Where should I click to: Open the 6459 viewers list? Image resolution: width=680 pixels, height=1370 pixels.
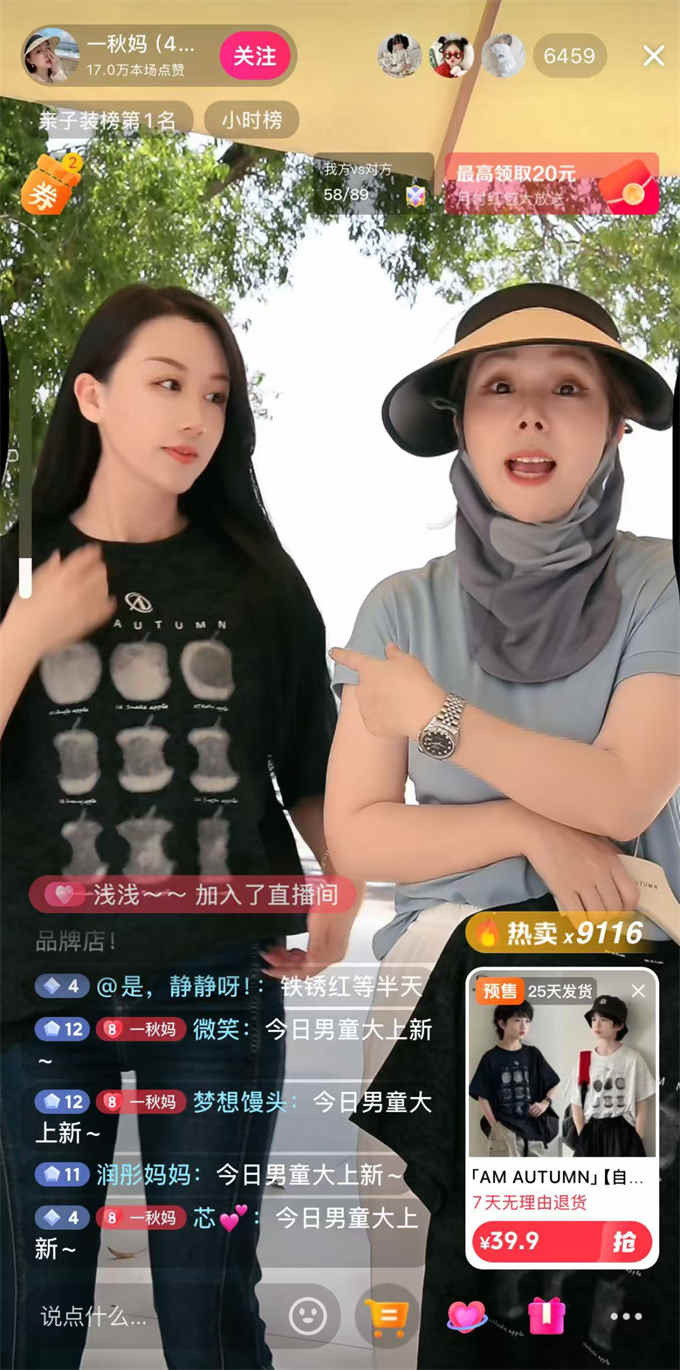[x=569, y=56]
